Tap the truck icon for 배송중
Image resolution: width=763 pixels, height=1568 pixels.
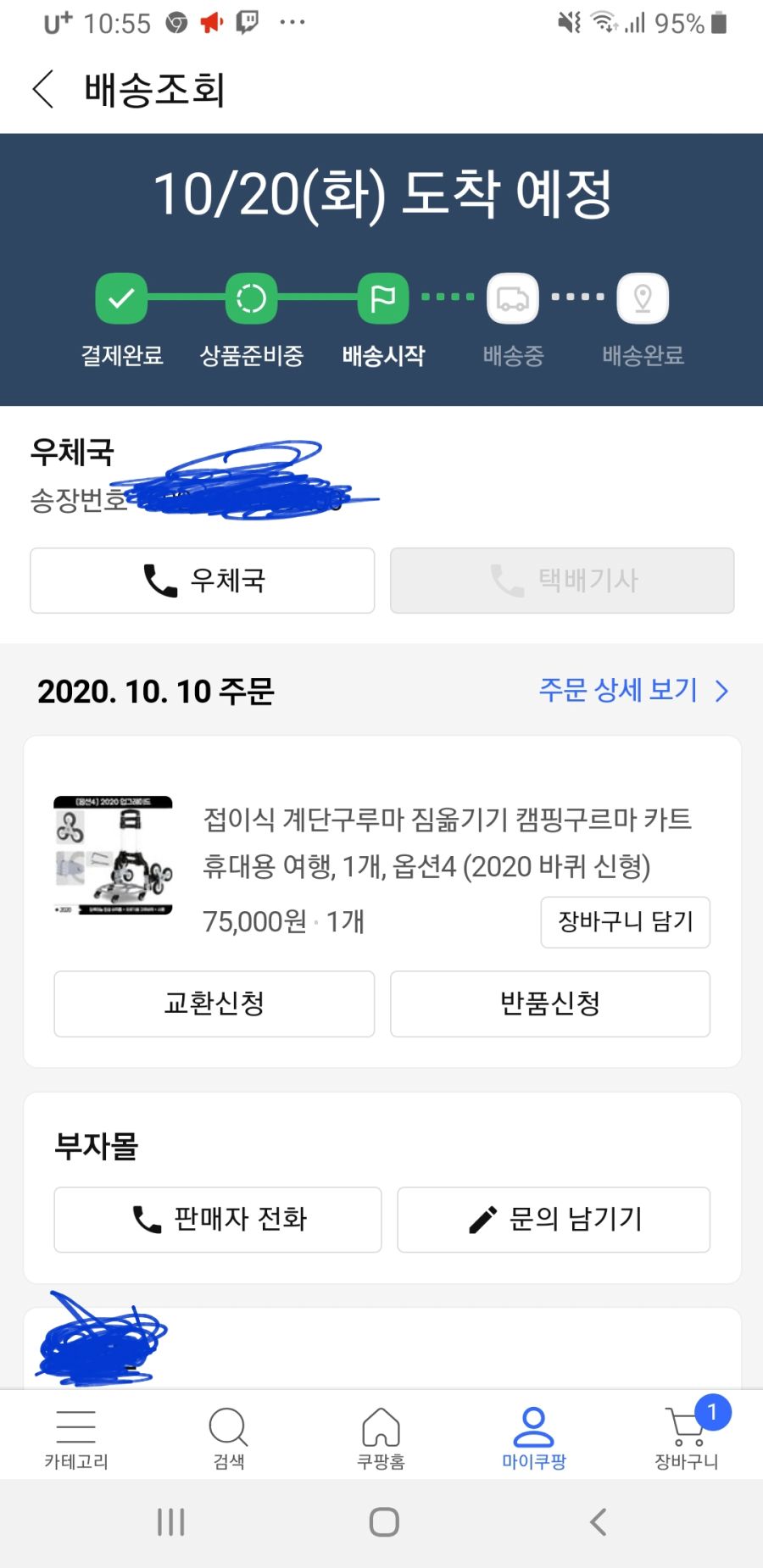click(512, 298)
